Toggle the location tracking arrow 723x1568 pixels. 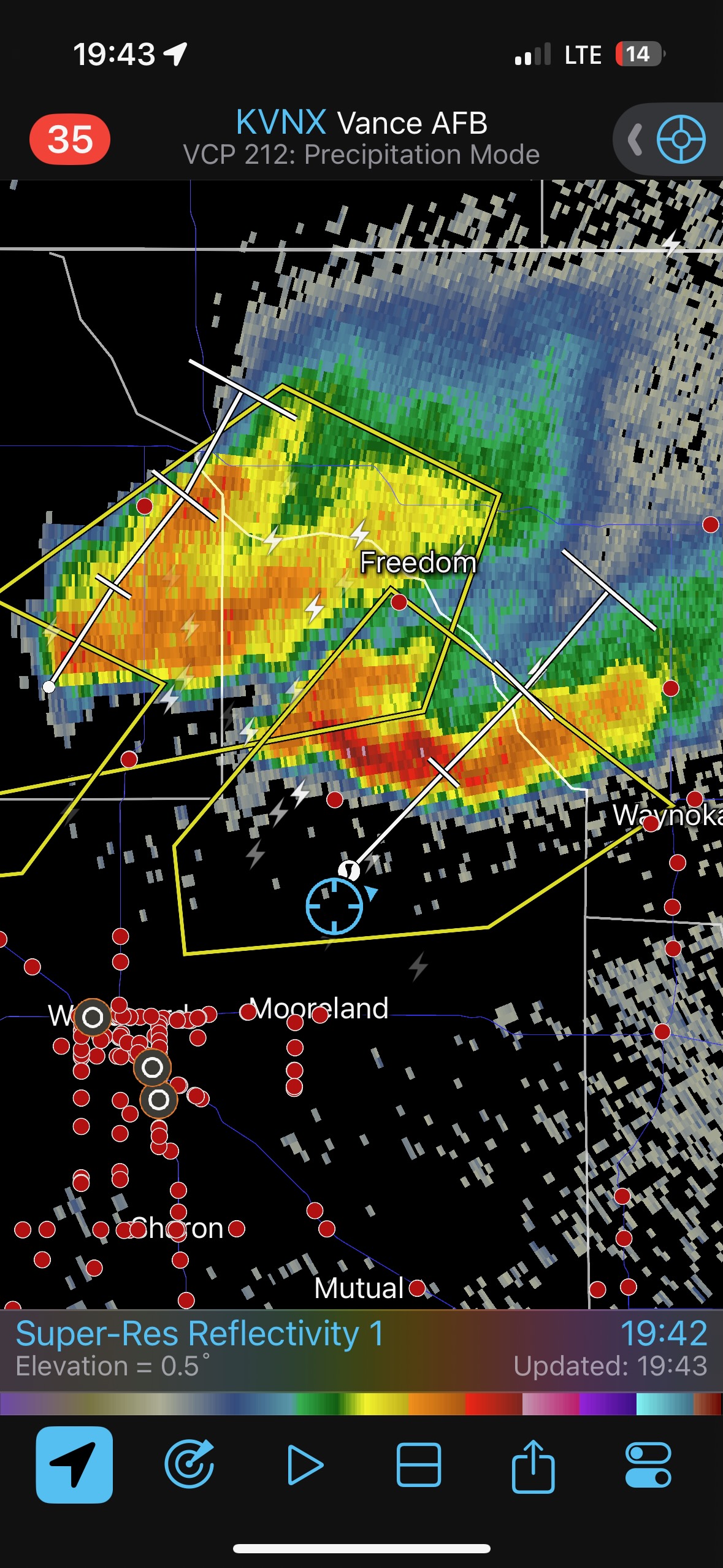74,1464
